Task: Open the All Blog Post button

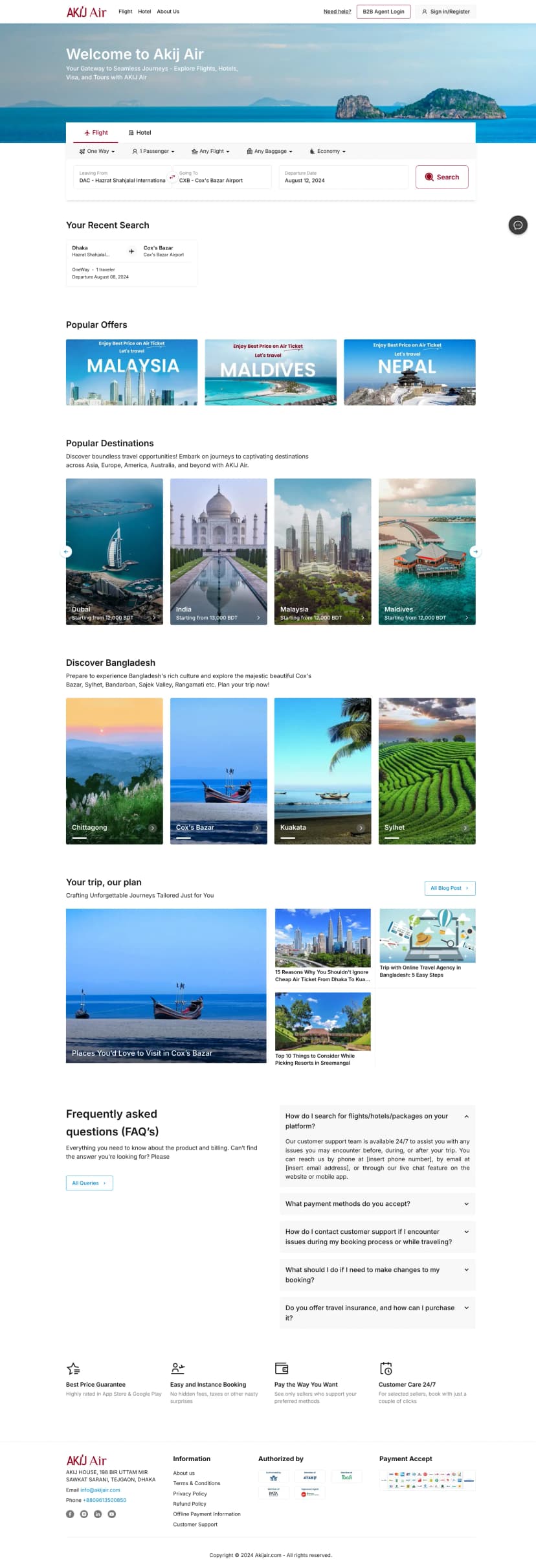Action: click(x=449, y=888)
